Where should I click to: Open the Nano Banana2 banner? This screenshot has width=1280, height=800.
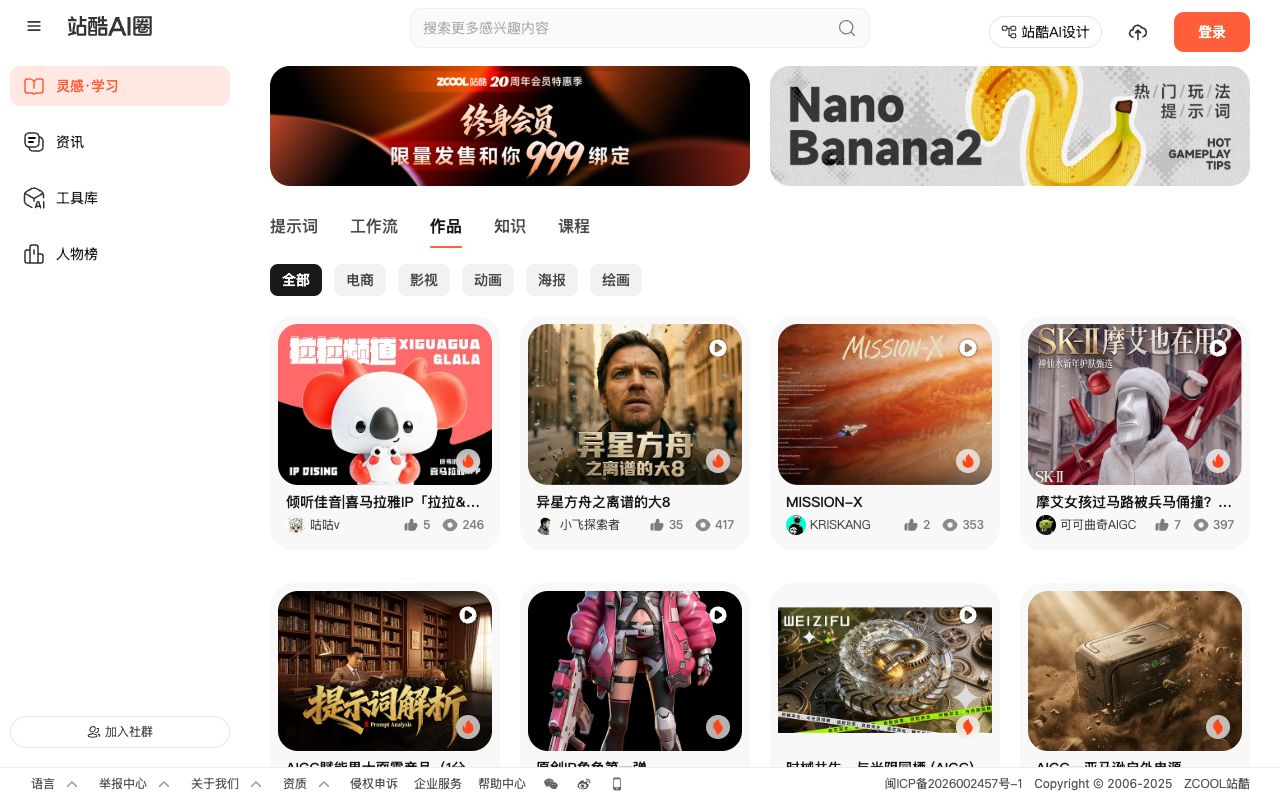(x=1010, y=126)
